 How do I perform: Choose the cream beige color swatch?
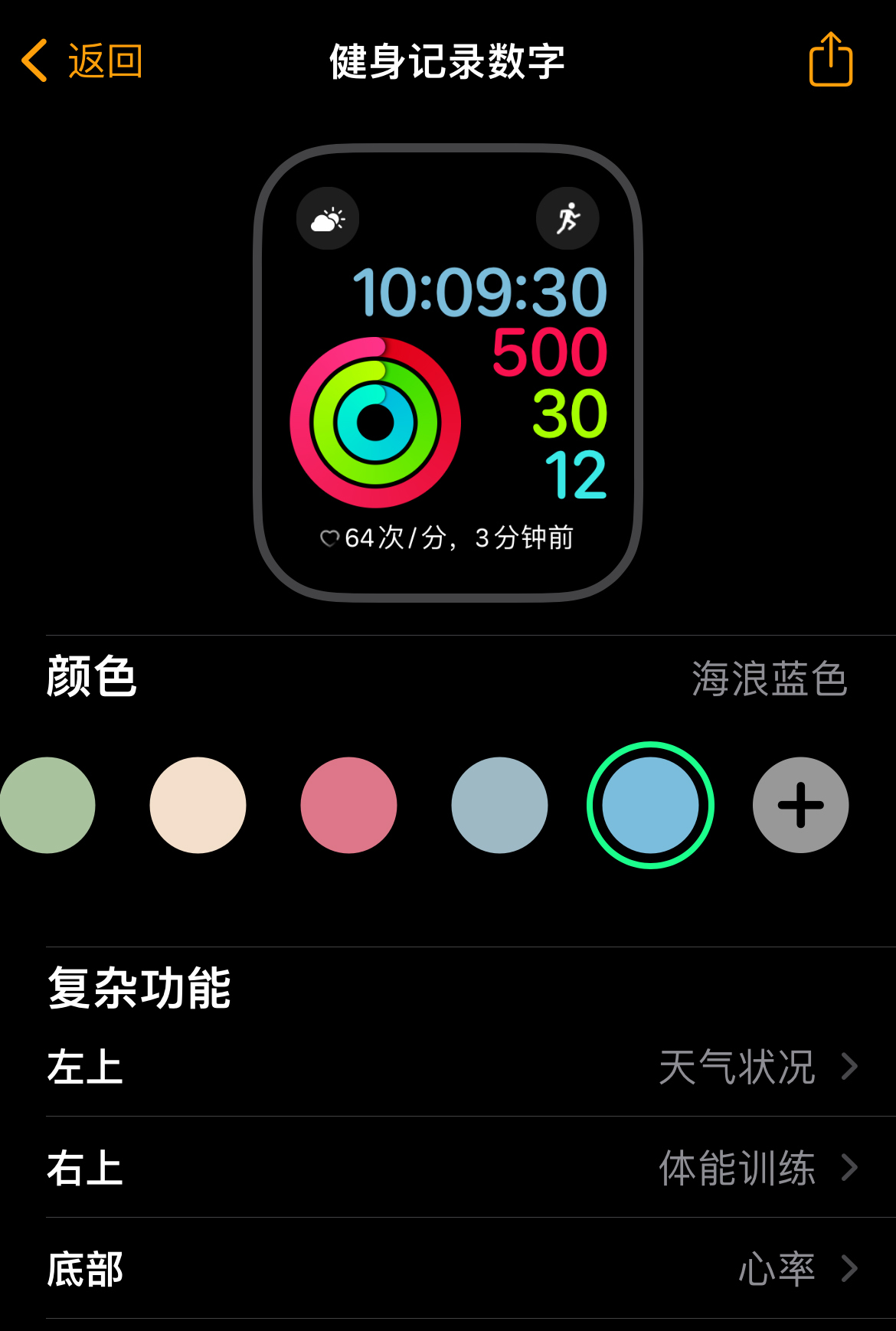(x=198, y=805)
